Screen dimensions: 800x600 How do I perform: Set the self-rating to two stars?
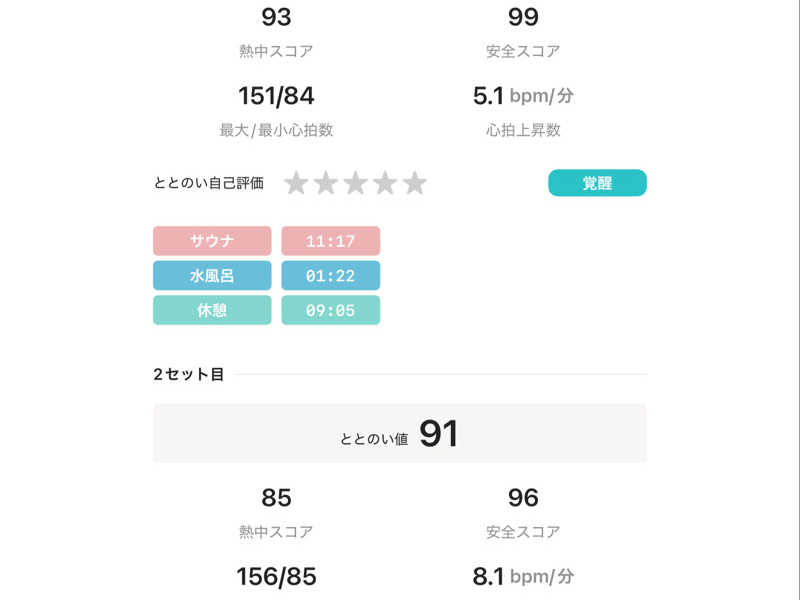(326, 183)
